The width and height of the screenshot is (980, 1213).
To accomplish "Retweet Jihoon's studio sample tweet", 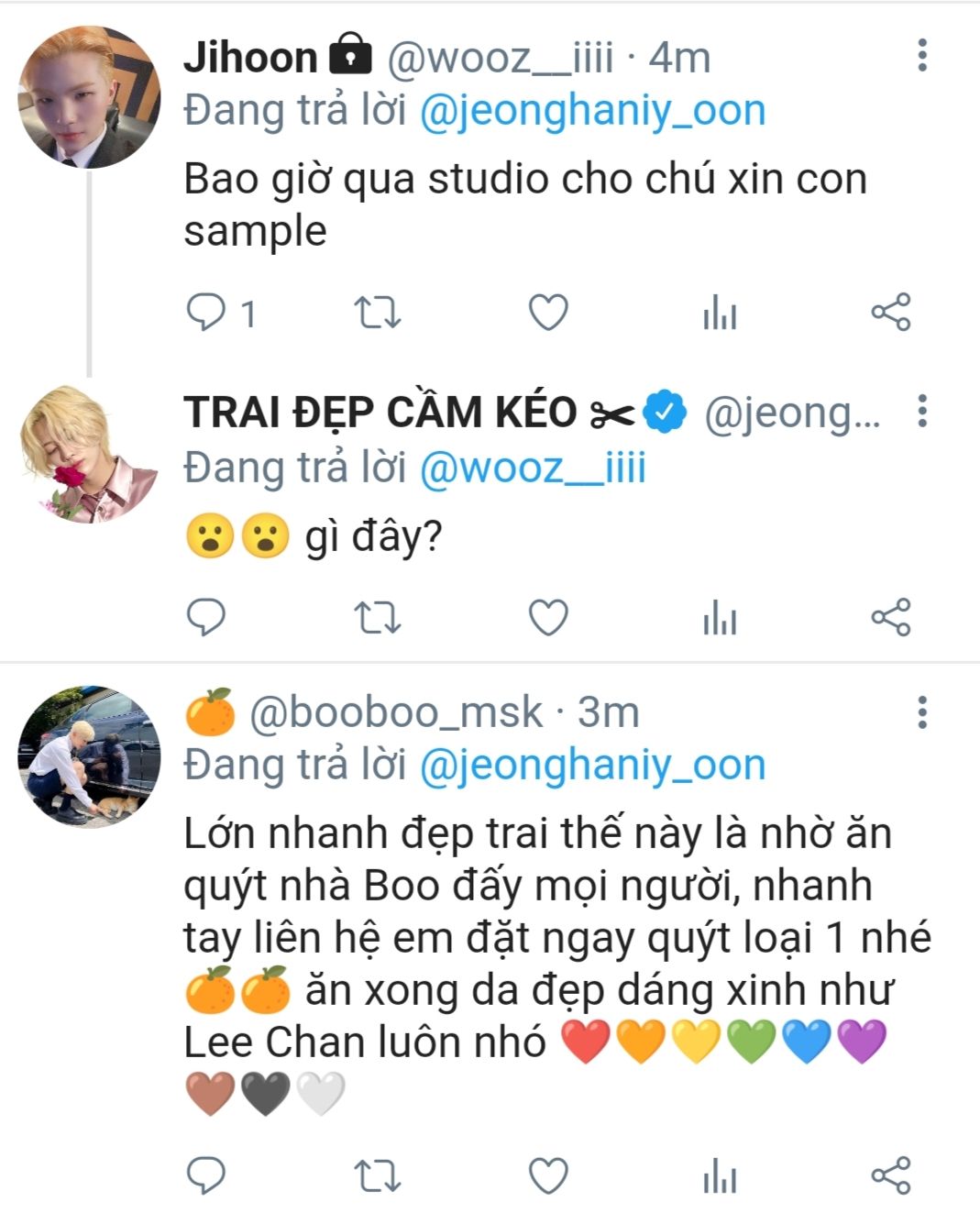I will click(x=377, y=313).
